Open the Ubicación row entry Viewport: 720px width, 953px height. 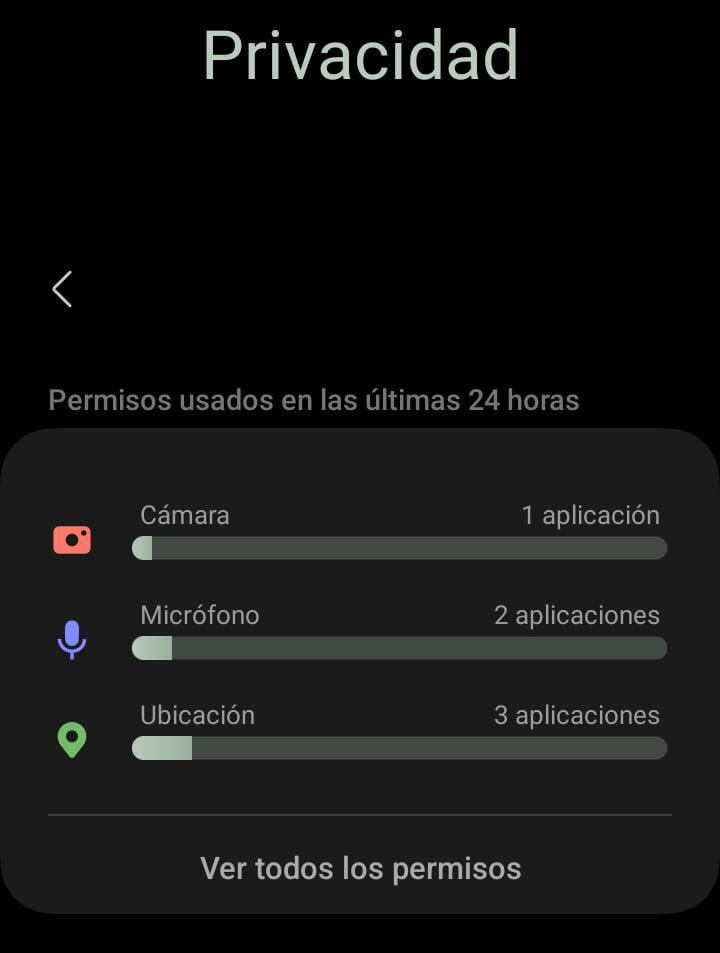[x=196, y=715]
